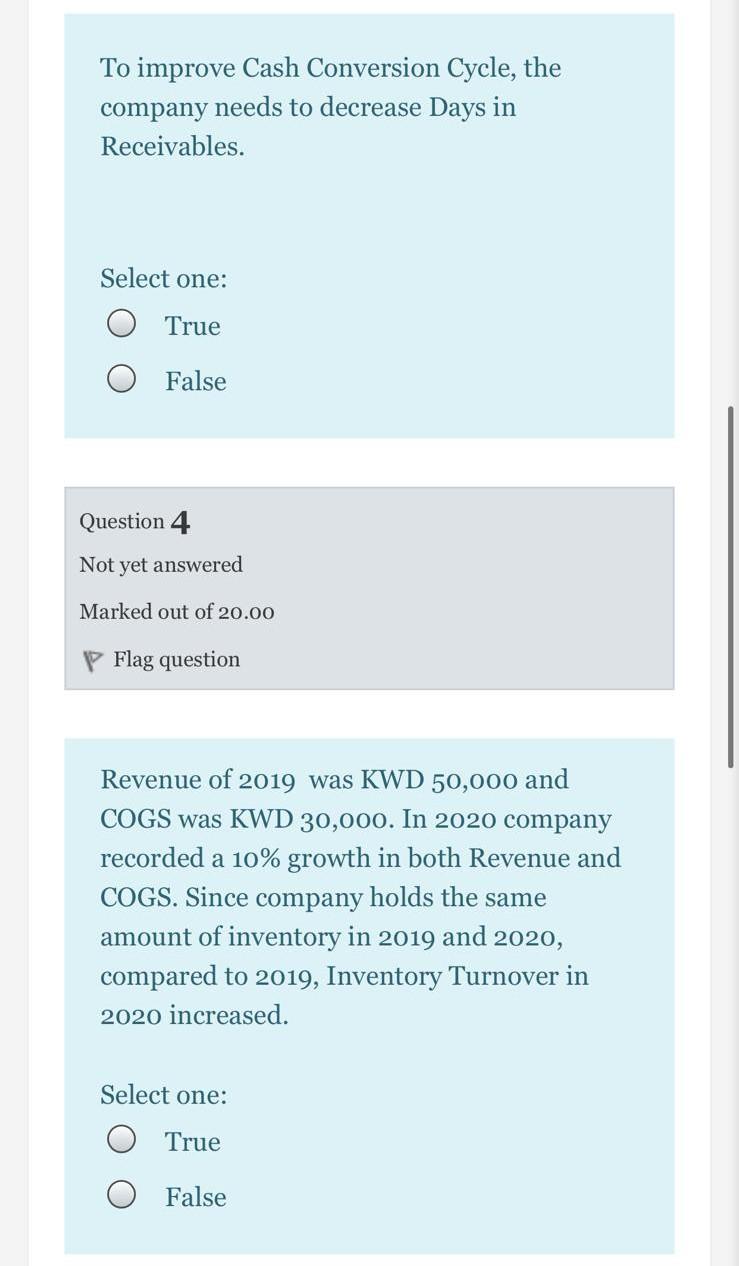Choose False for the Inventory Turnover question
The width and height of the screenshot is (739, 1266).
pyautogui.click(x=122, y=1196)
